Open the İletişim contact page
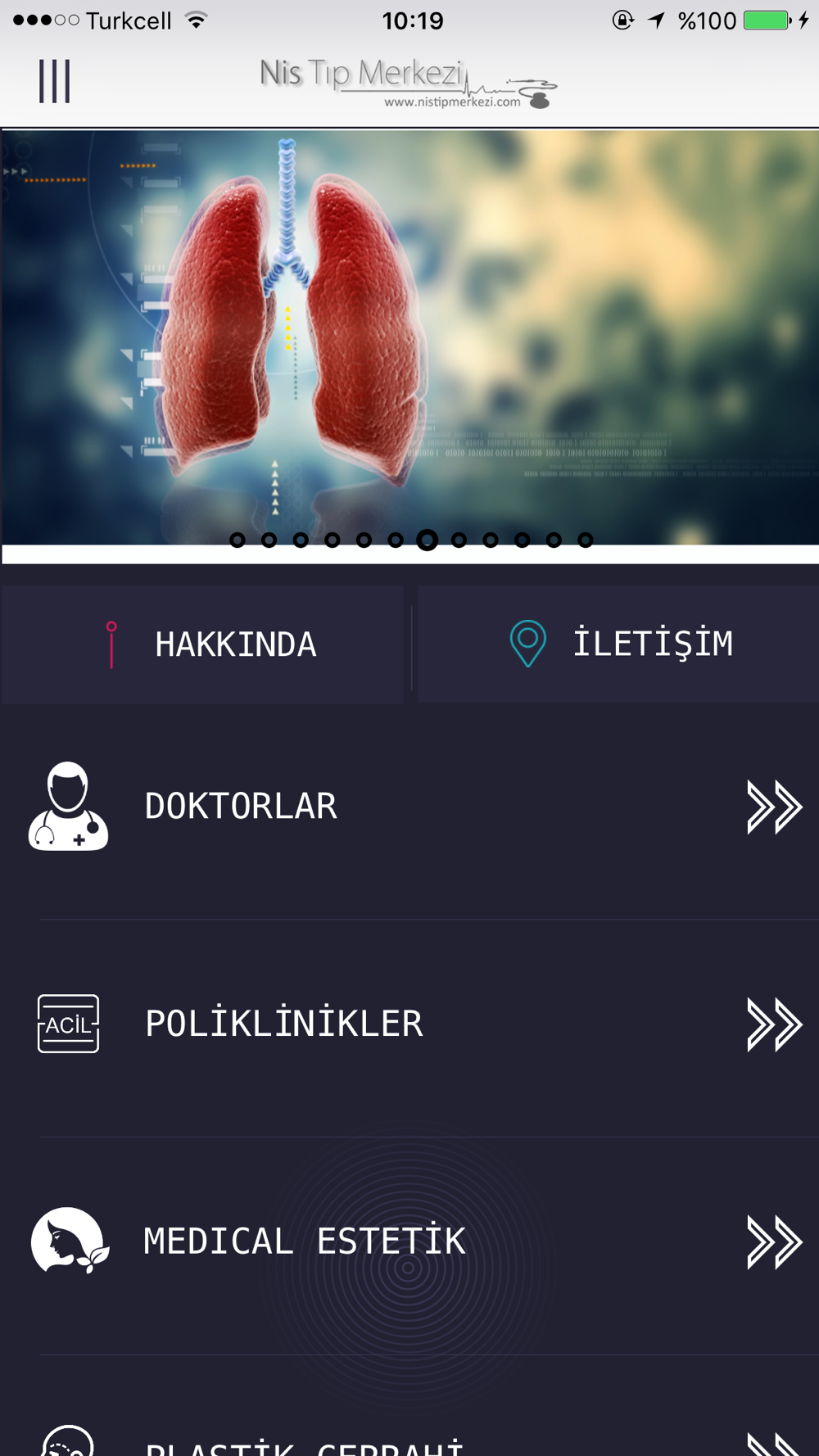Viewport: 819px width, 1456px height. tap(618, 644)
